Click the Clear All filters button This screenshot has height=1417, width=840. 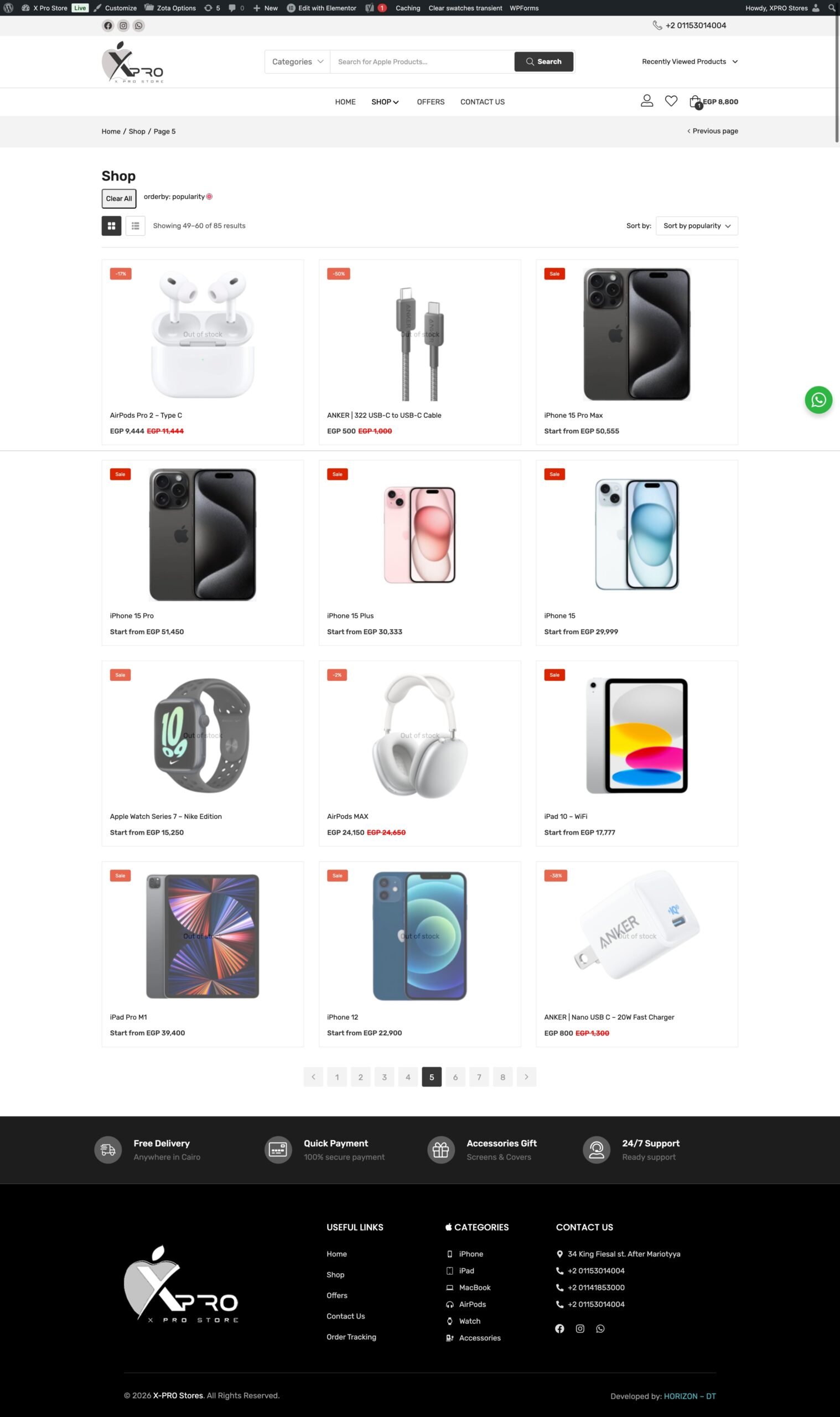pos(118,198)
